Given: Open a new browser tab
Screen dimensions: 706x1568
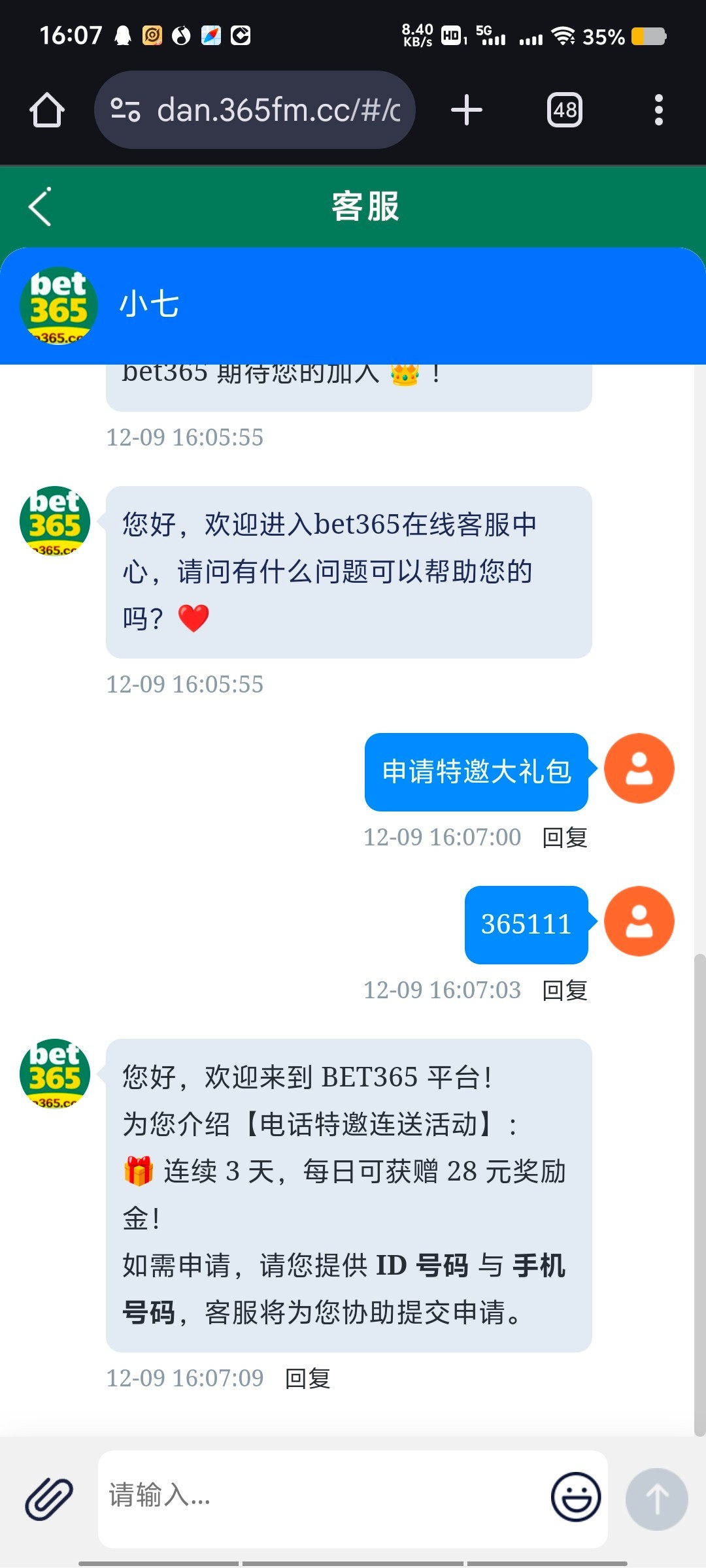Looking at the screenshot, I should pyautogui.click(x=467, y=110).
